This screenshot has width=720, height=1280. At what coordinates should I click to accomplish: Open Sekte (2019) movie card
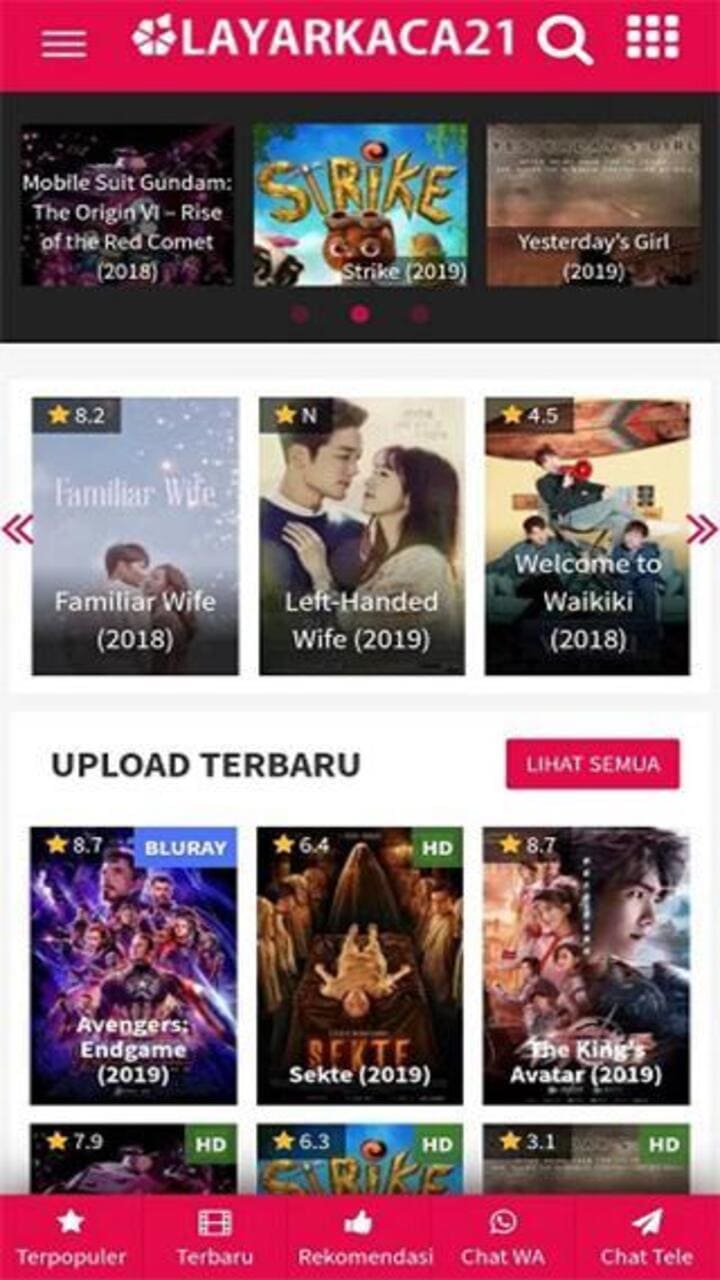coord(360,965)
